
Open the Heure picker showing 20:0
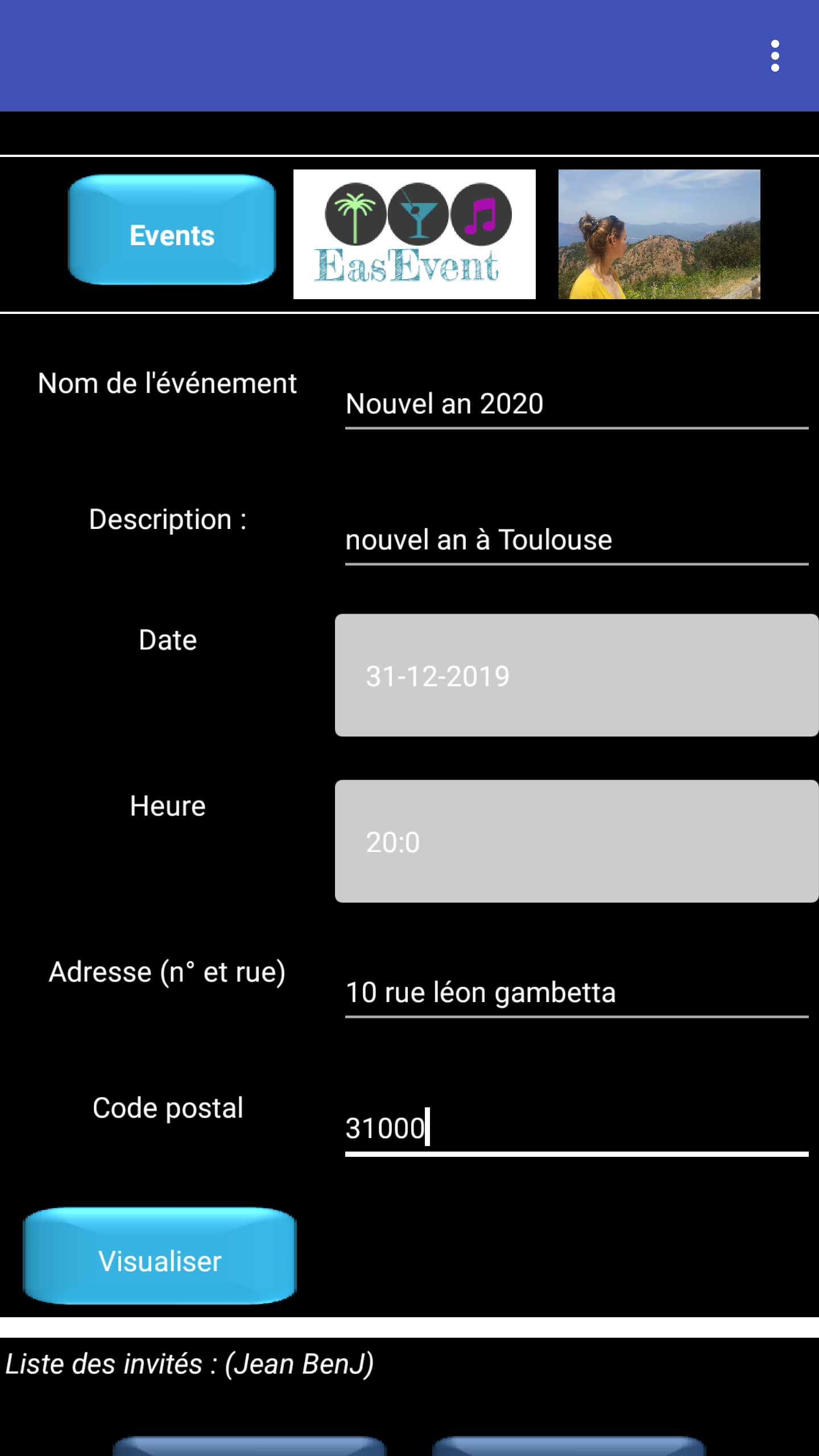577,841
